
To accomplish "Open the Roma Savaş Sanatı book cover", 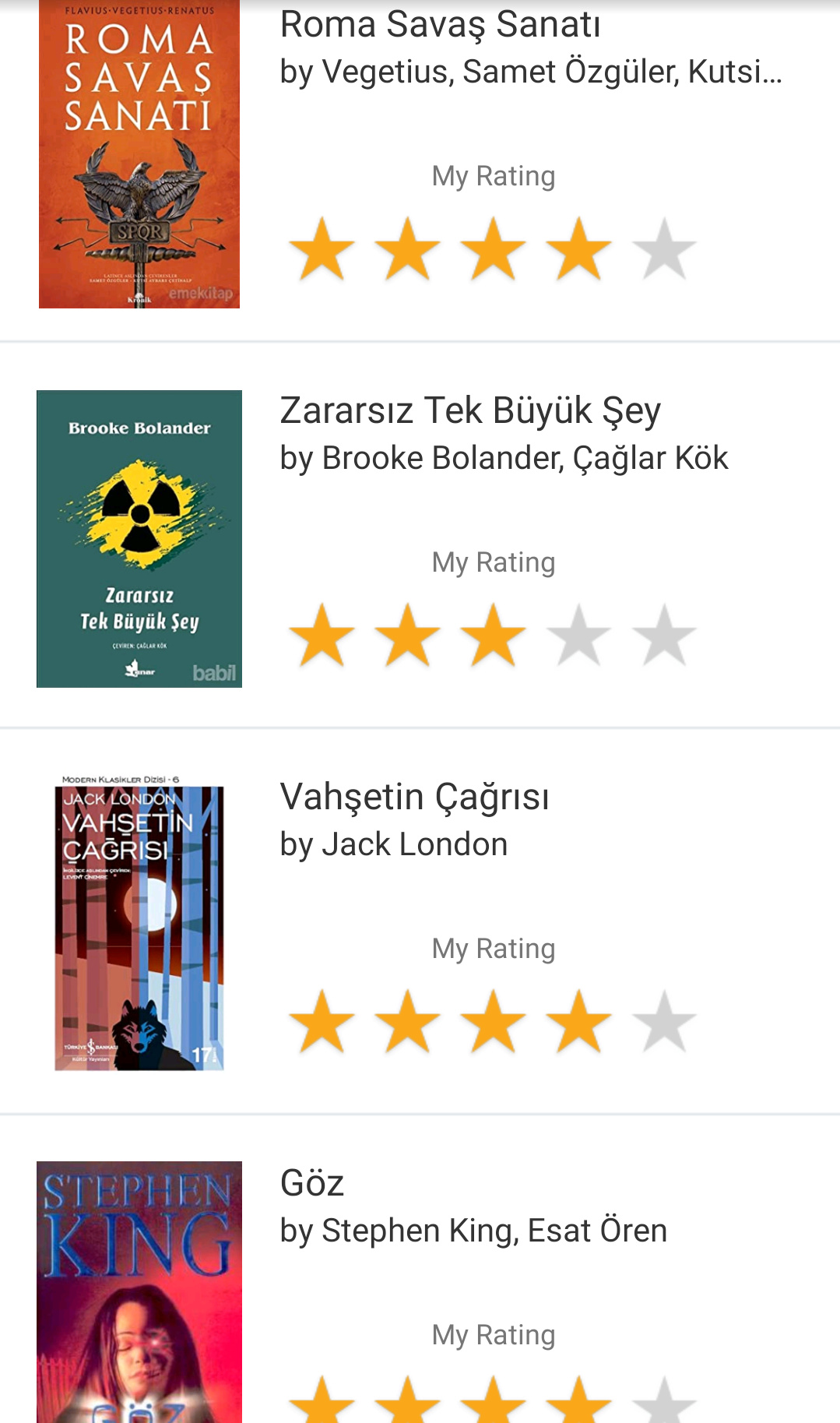I will (x=139, y=154).
